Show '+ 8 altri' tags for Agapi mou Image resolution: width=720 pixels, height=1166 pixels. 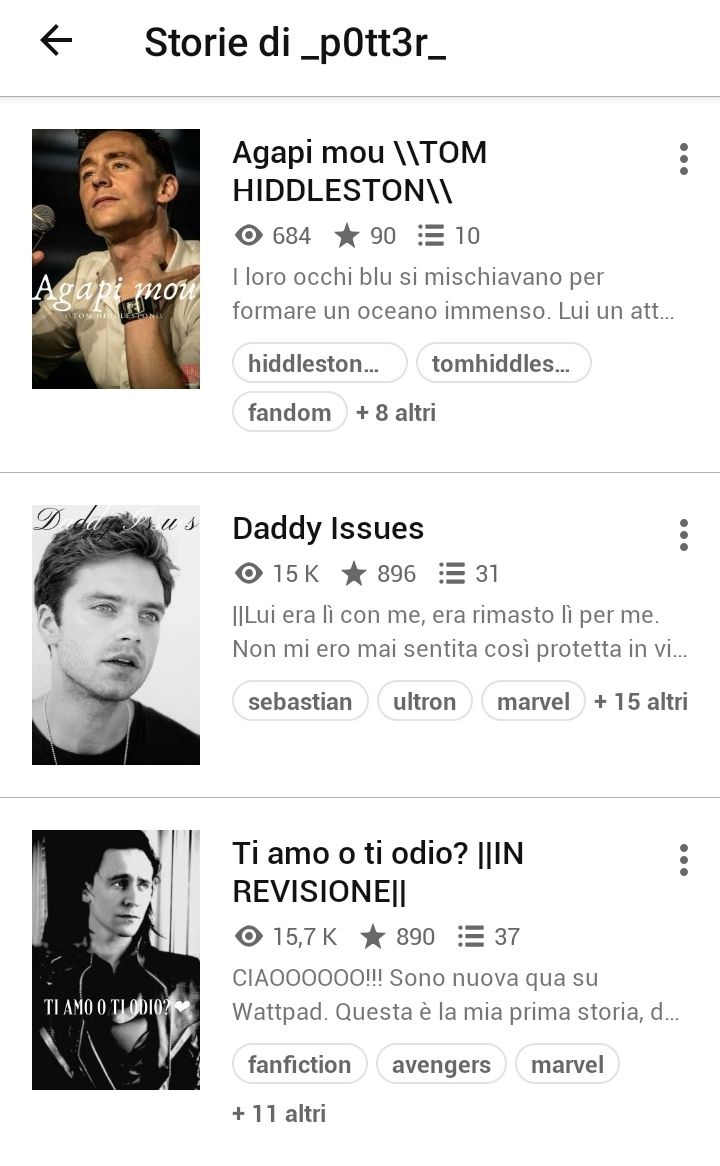[x=396, y=413]
